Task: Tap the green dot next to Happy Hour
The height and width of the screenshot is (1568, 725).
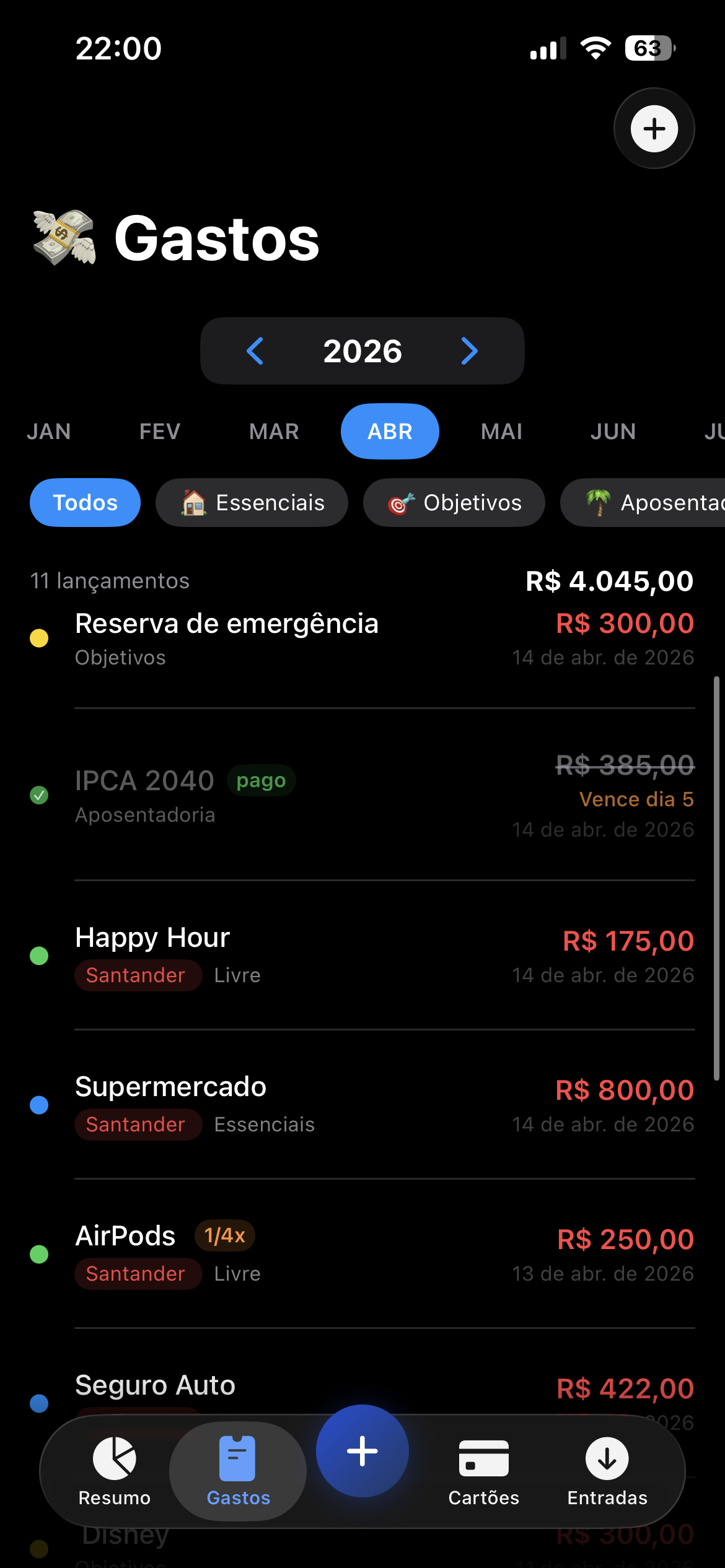Action: [38, 956]
